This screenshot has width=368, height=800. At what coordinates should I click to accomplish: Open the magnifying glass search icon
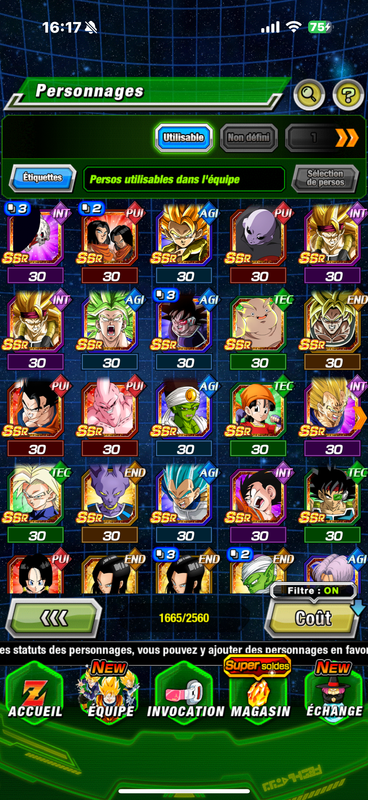[x=309, y=94]
